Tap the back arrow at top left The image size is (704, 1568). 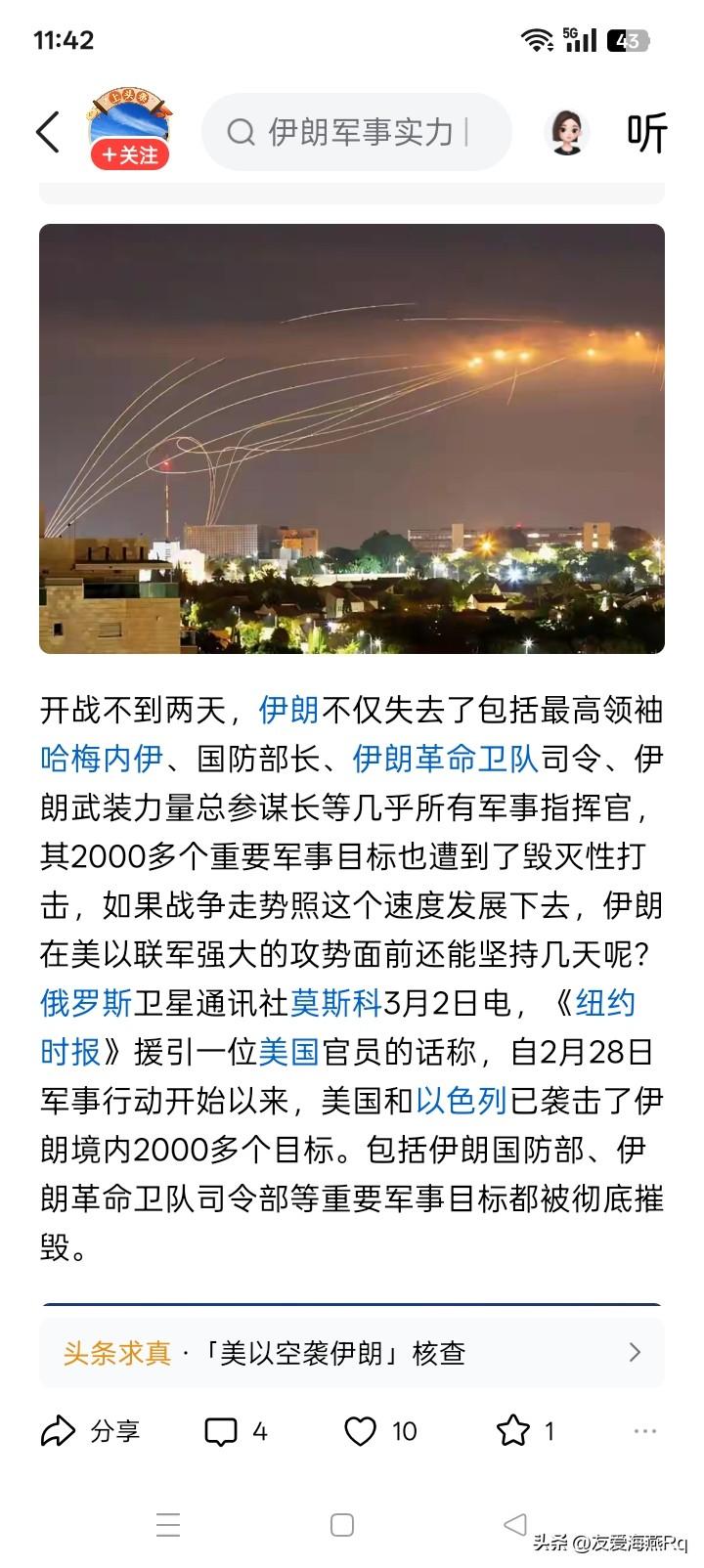tap(48, 132)
